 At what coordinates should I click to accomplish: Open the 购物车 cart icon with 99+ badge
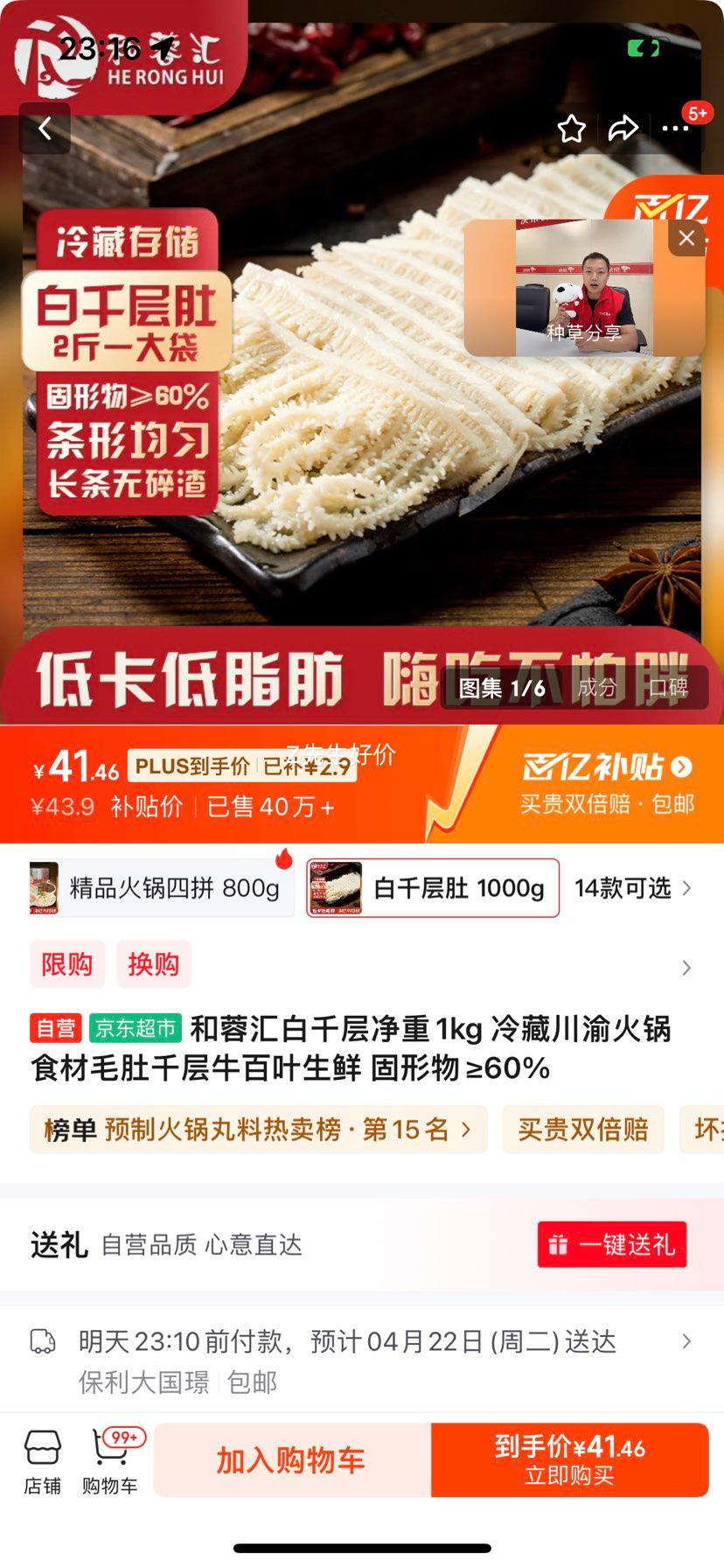(x=108, y=1459)
